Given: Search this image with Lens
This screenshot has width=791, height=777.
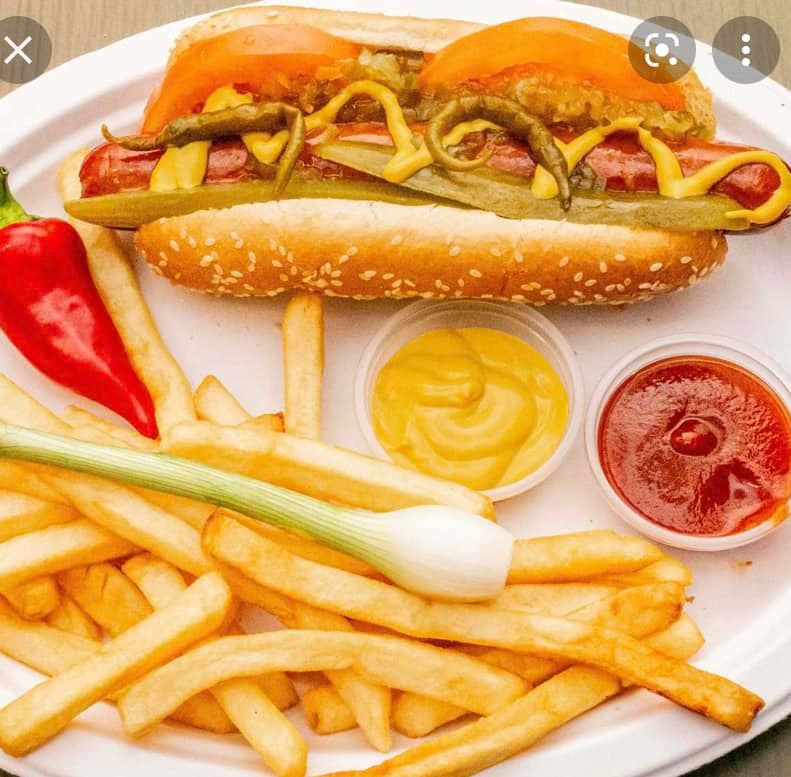Looking at the screenshot, I should 661,49.
